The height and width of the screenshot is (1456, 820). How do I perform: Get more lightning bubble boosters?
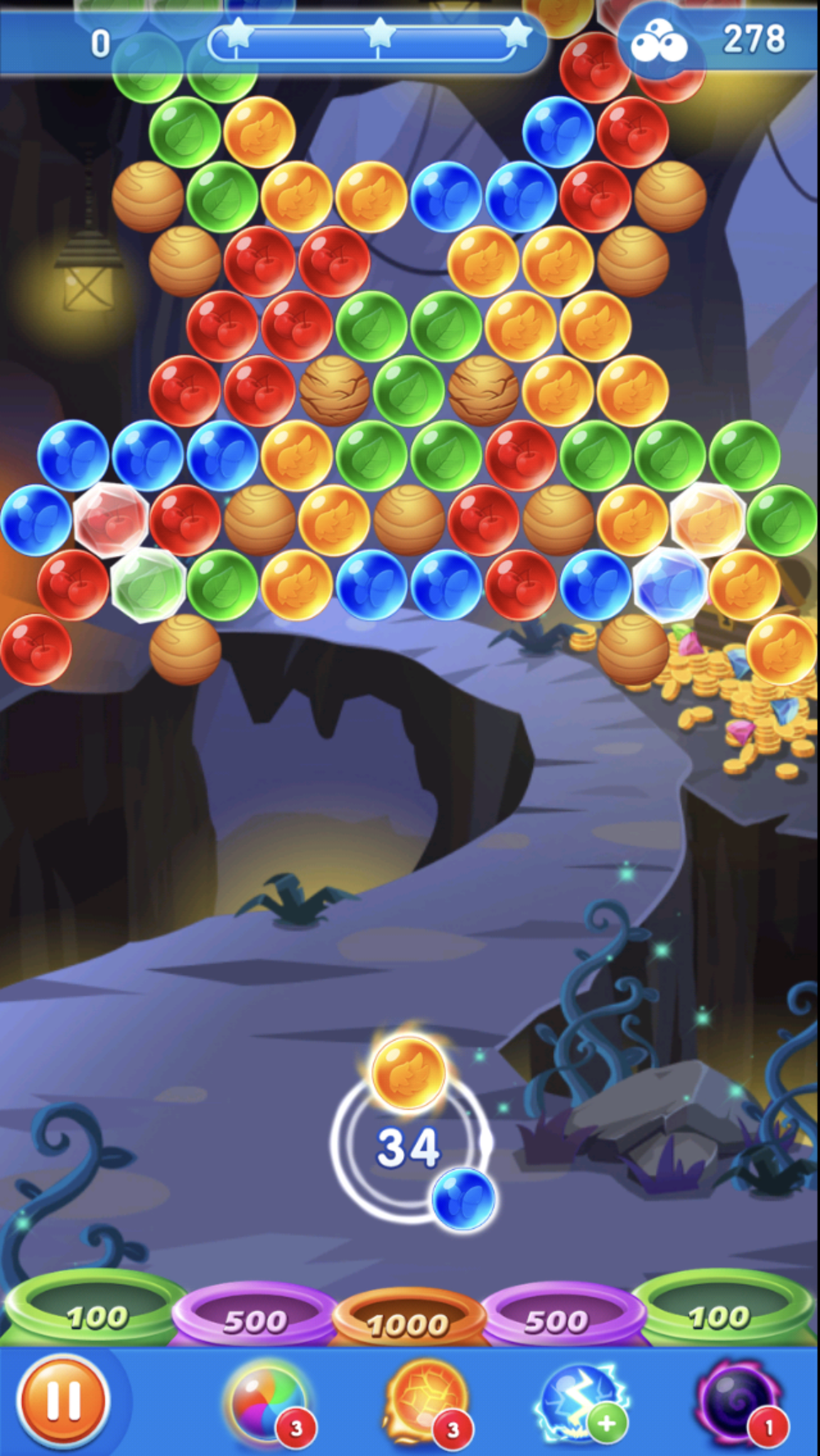point(605,1423)
